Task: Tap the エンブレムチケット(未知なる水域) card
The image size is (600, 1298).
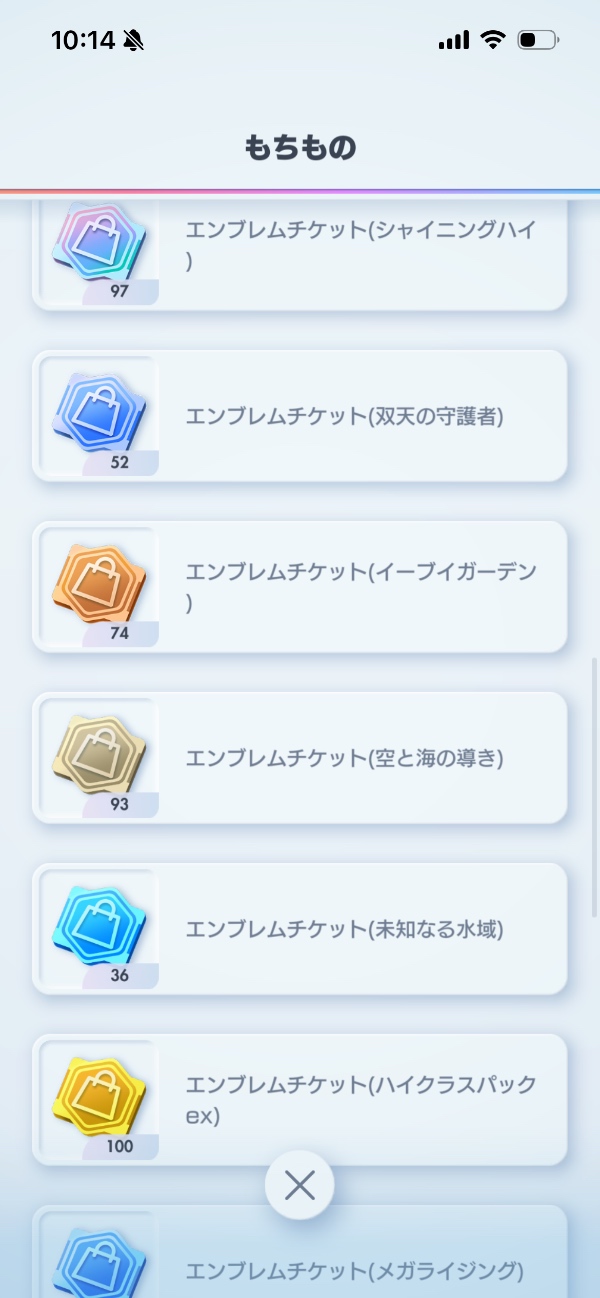Action: [300, 929]
